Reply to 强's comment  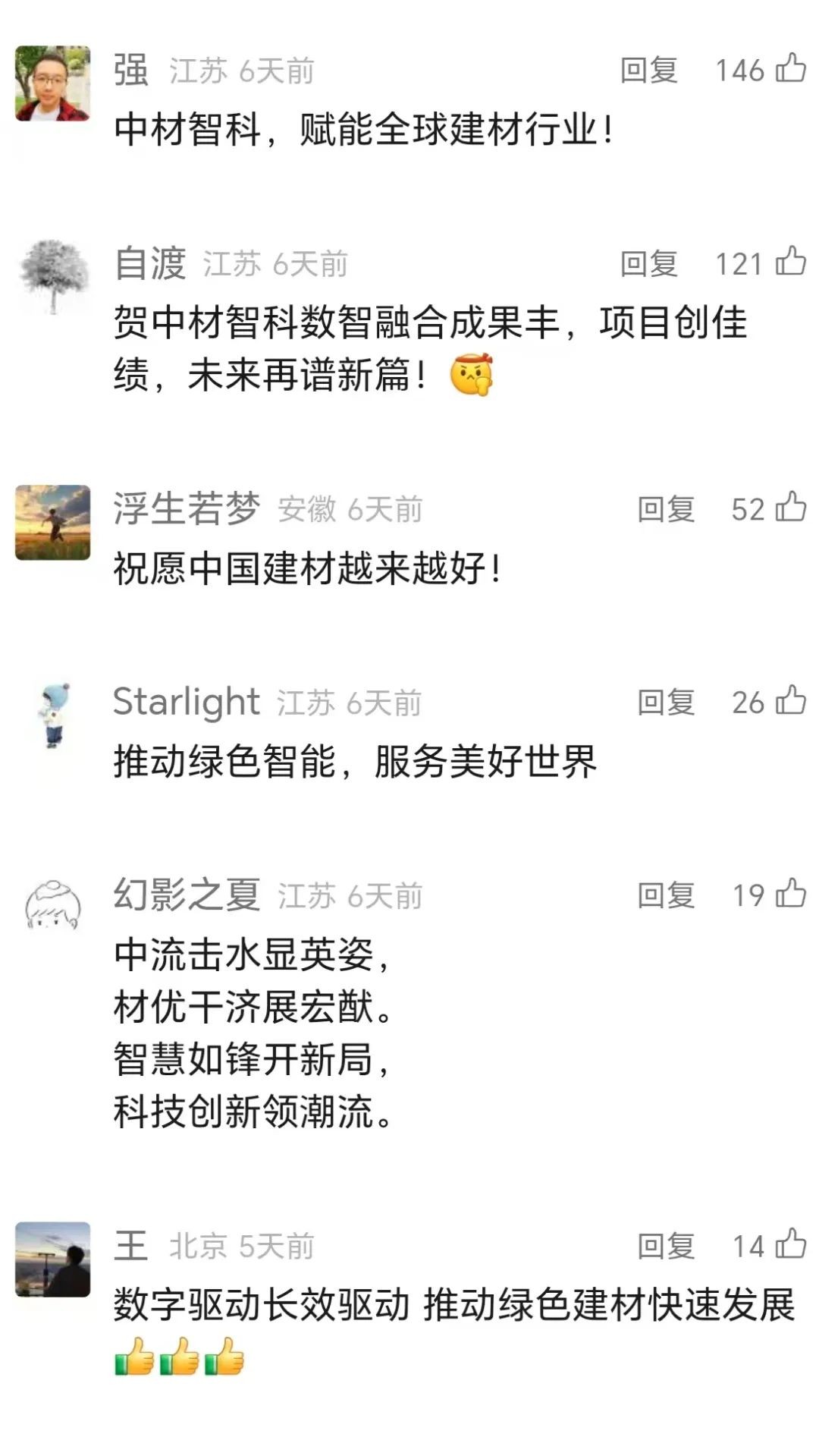(x=648, y=71)
